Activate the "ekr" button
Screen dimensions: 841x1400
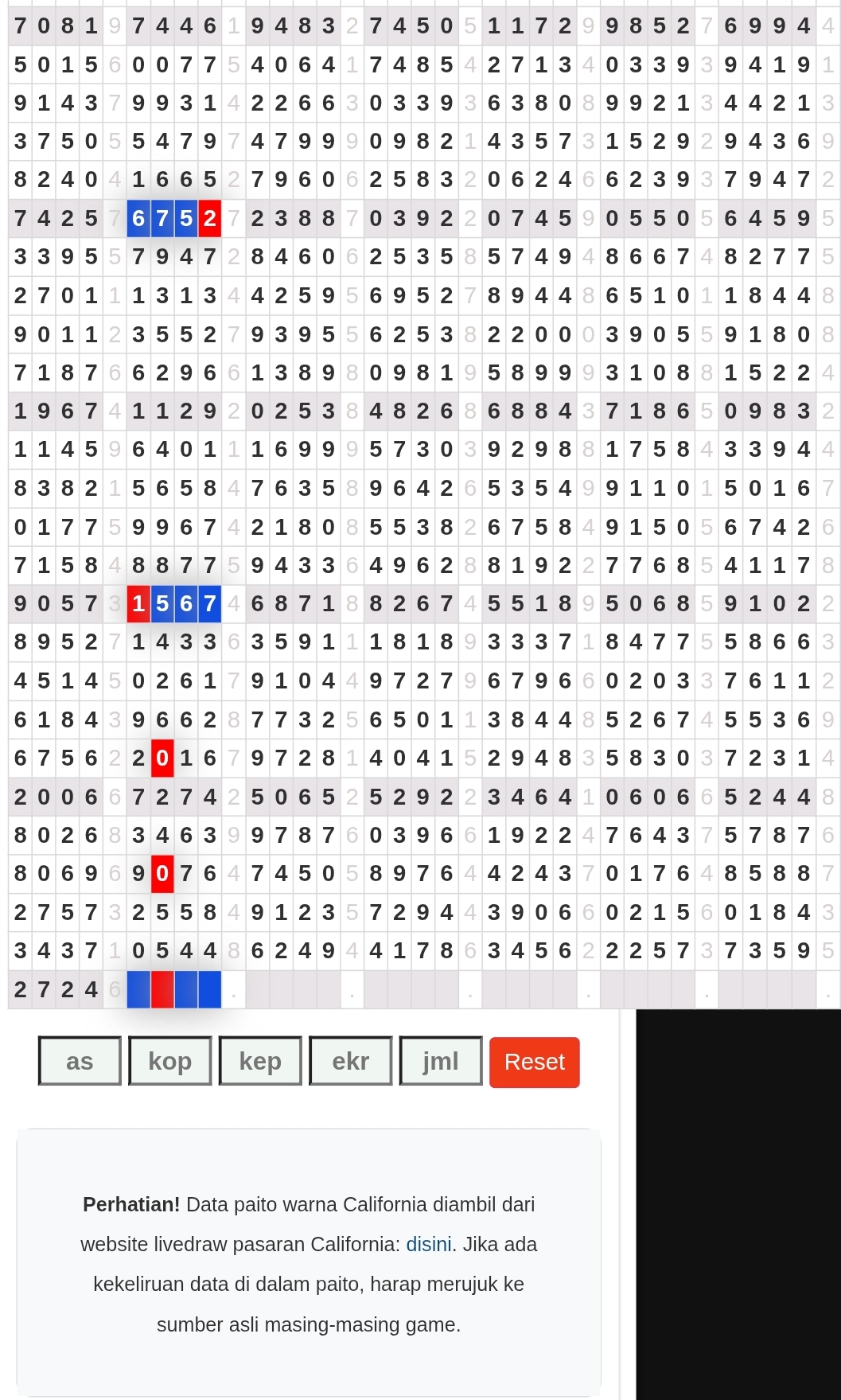click(x=351, y=1061)
